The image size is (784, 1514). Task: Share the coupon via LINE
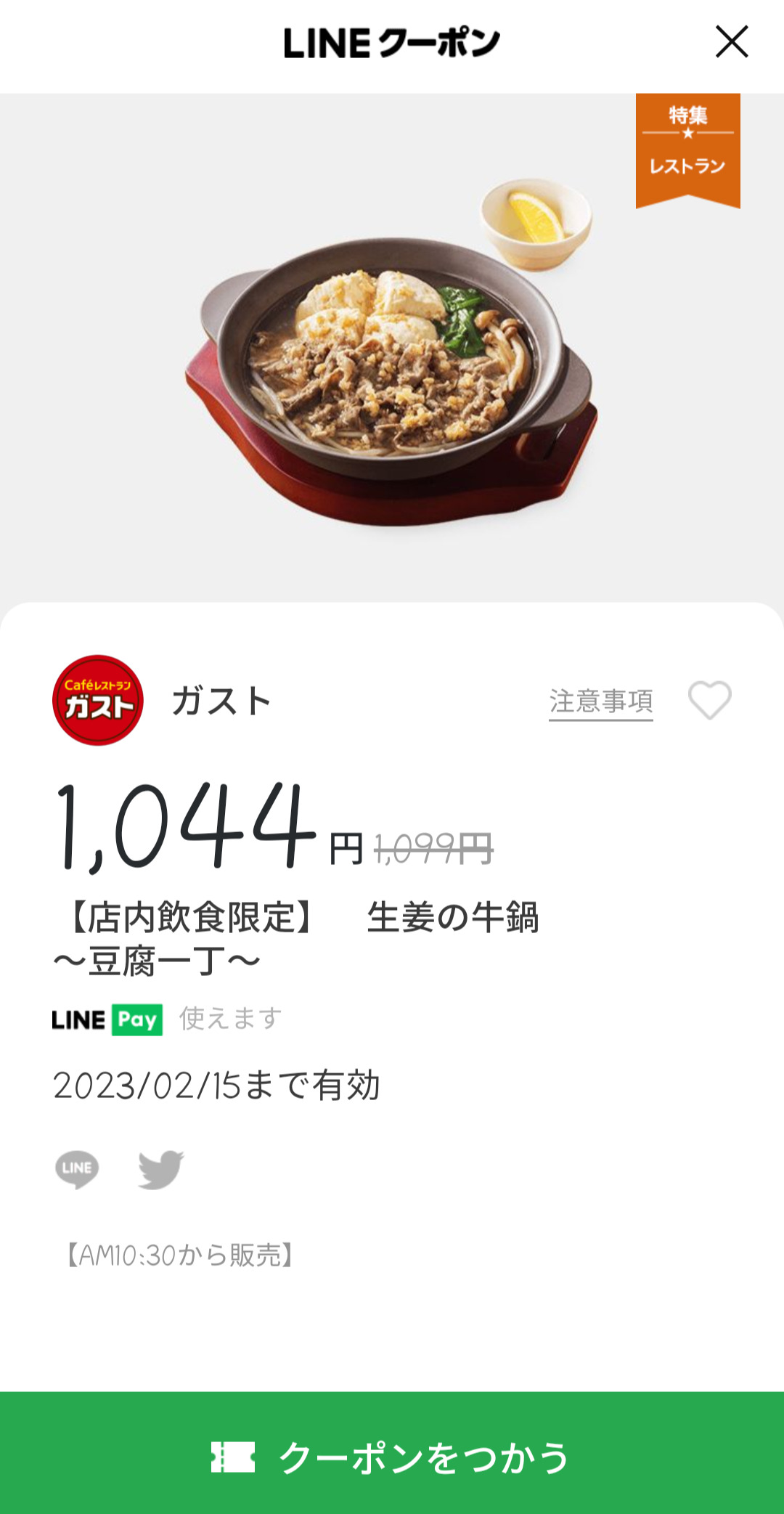77,1168
